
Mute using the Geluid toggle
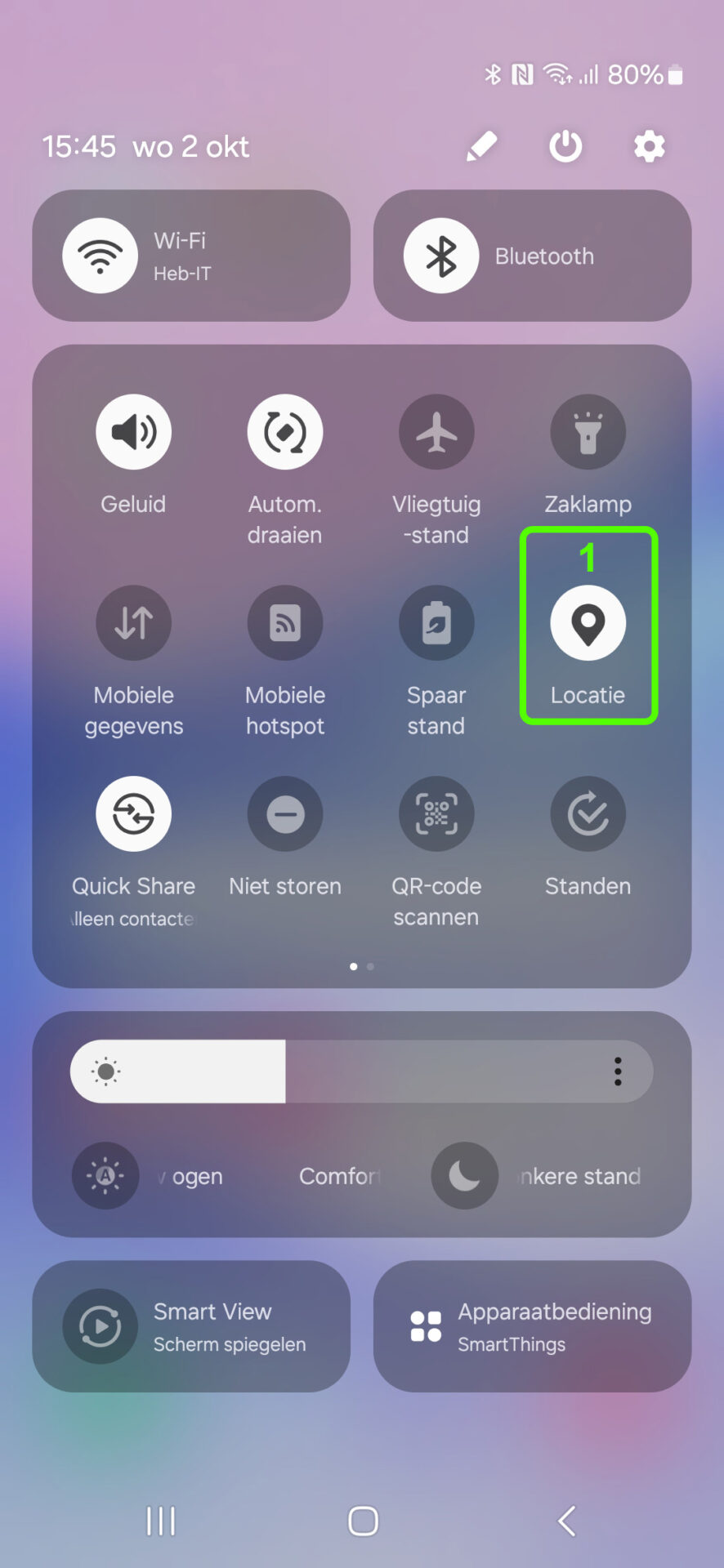coord(133,432)
